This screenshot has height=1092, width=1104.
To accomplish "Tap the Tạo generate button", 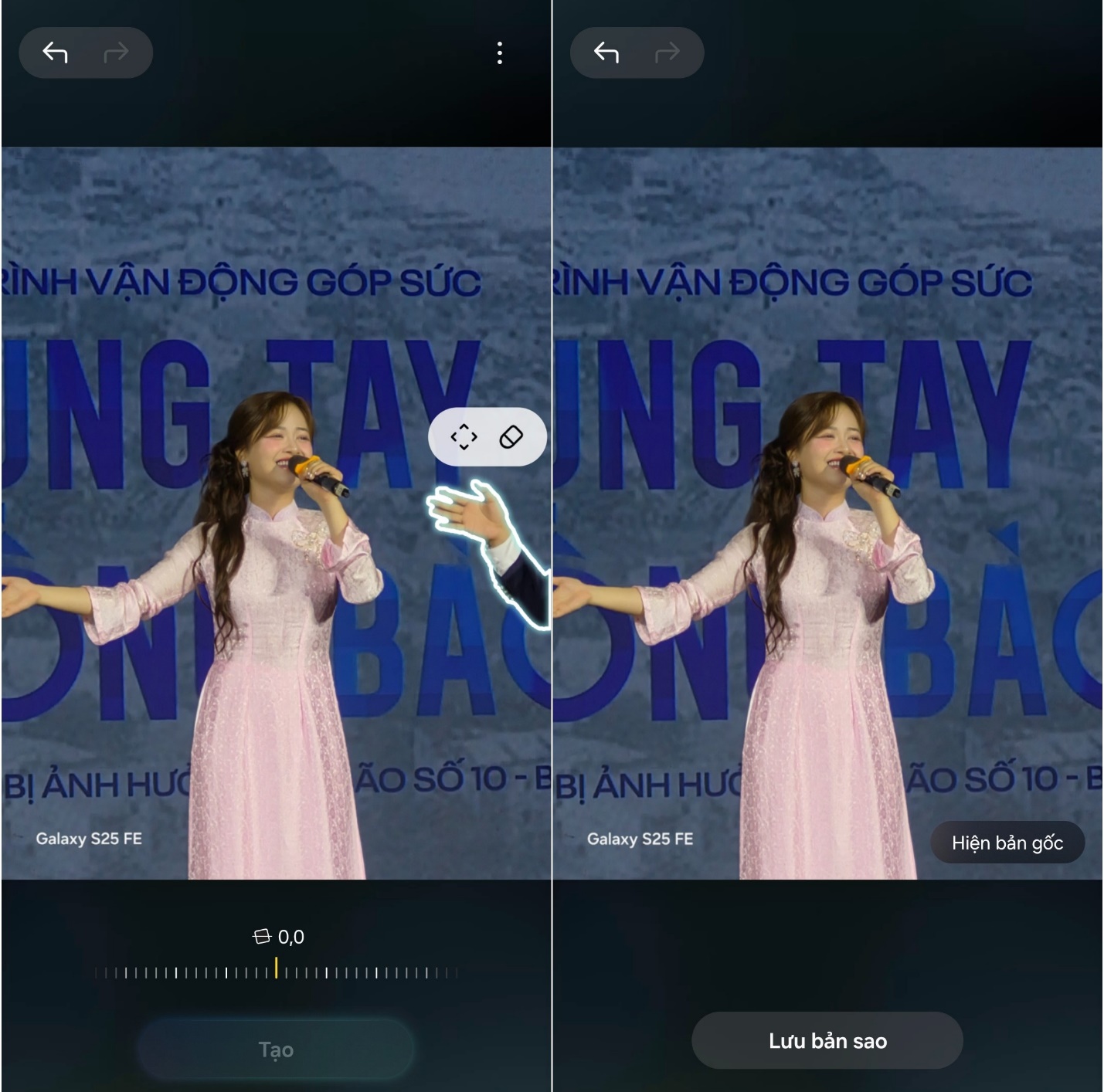I will point(276,1050).
